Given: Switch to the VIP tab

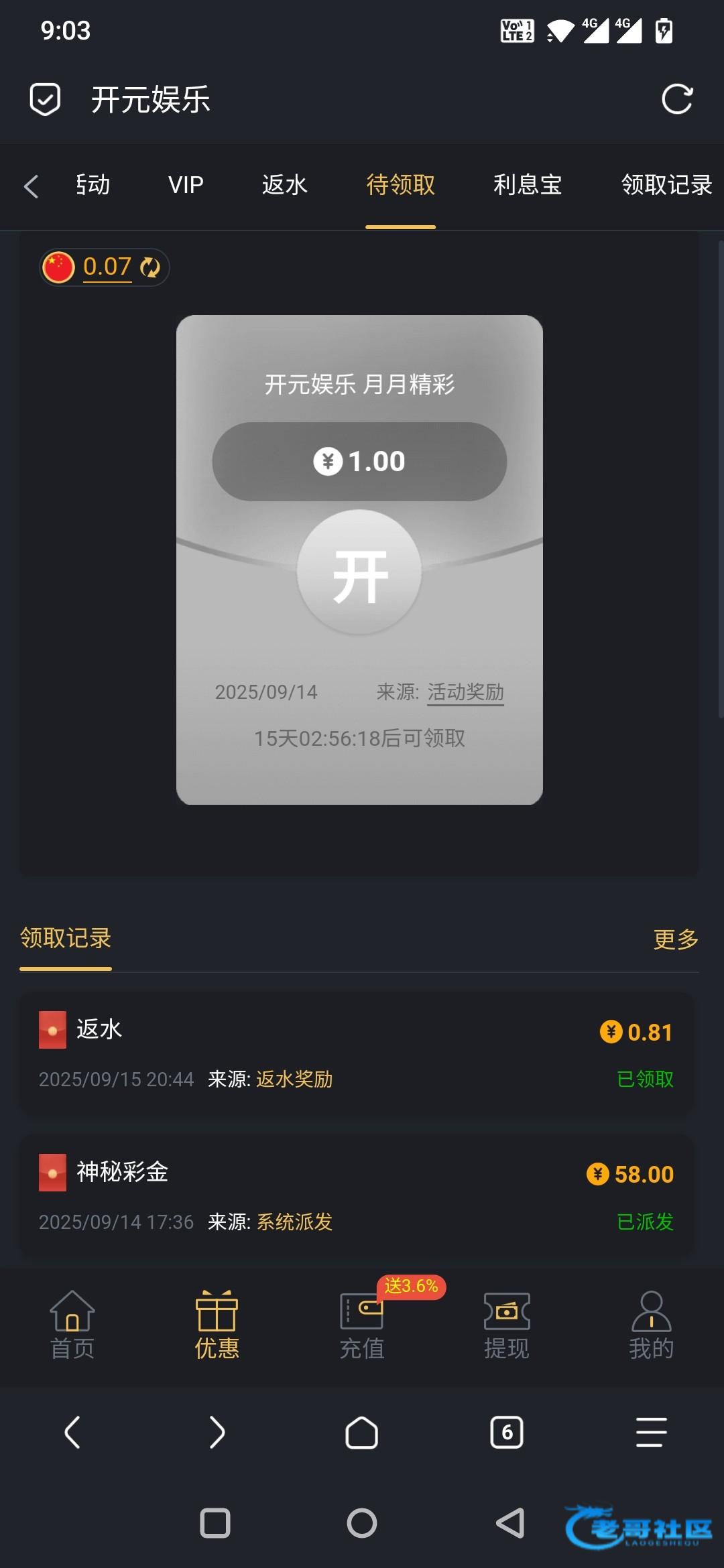Looking at the screenshot, I should coord(186,185).
